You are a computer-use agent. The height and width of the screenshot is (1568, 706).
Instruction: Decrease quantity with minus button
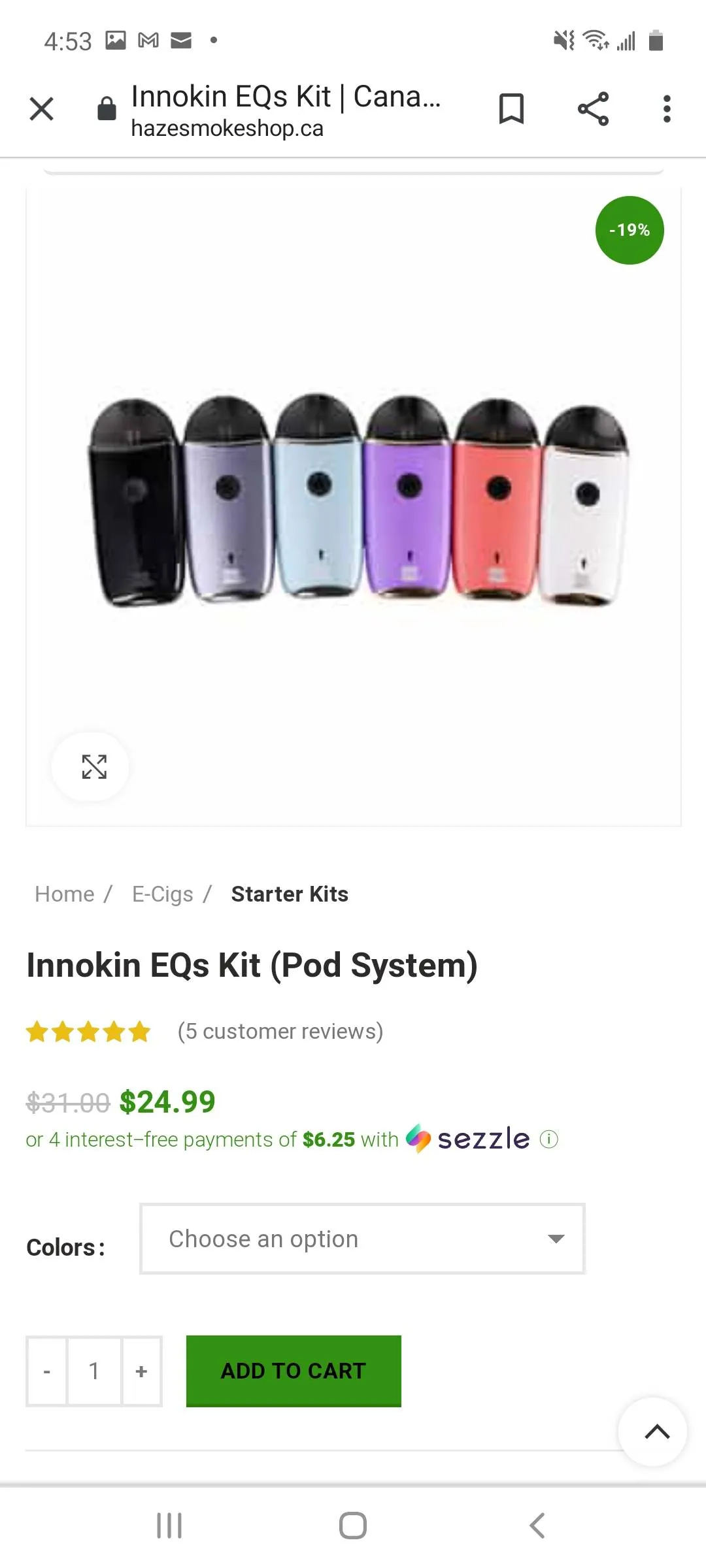click(46, 1371)
